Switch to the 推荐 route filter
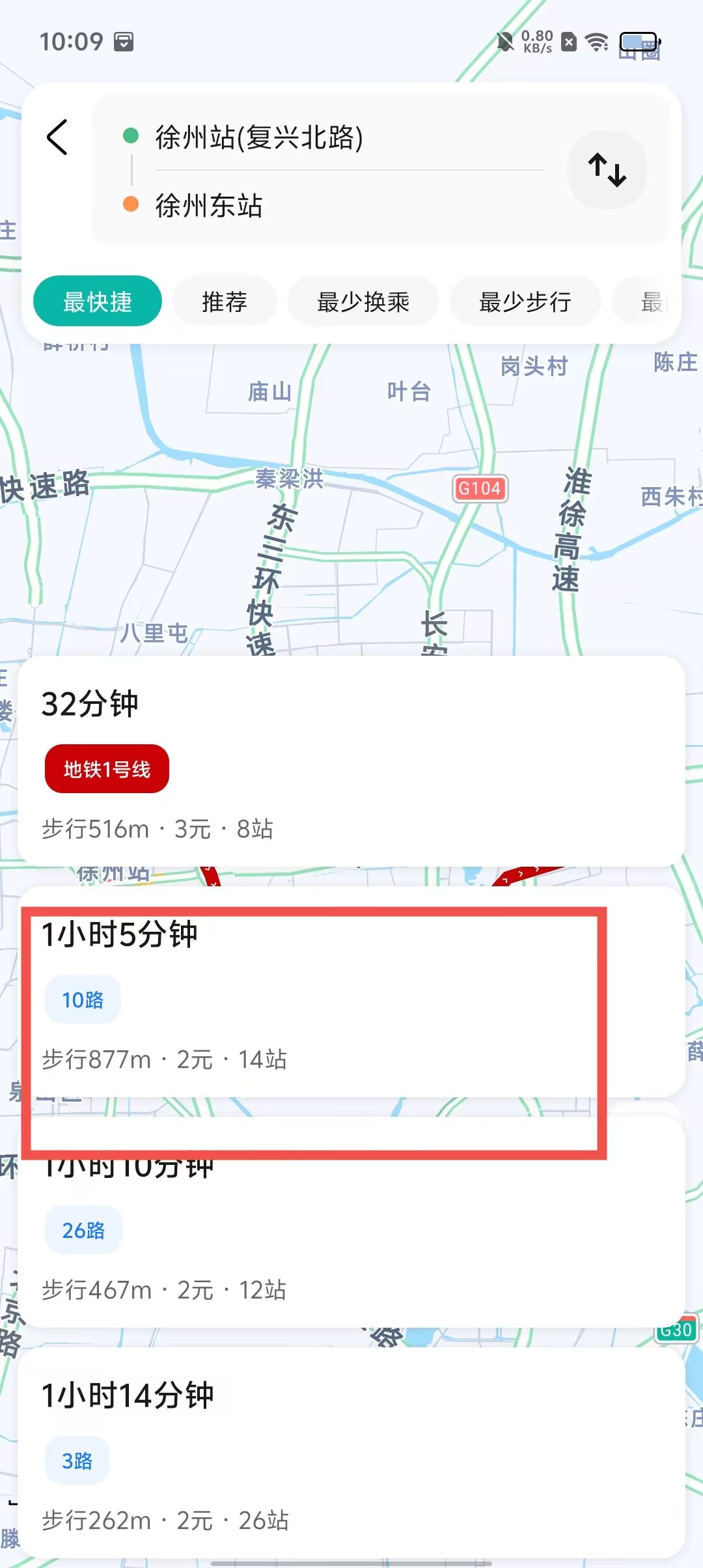The image size is (703, 1568). 225,301
